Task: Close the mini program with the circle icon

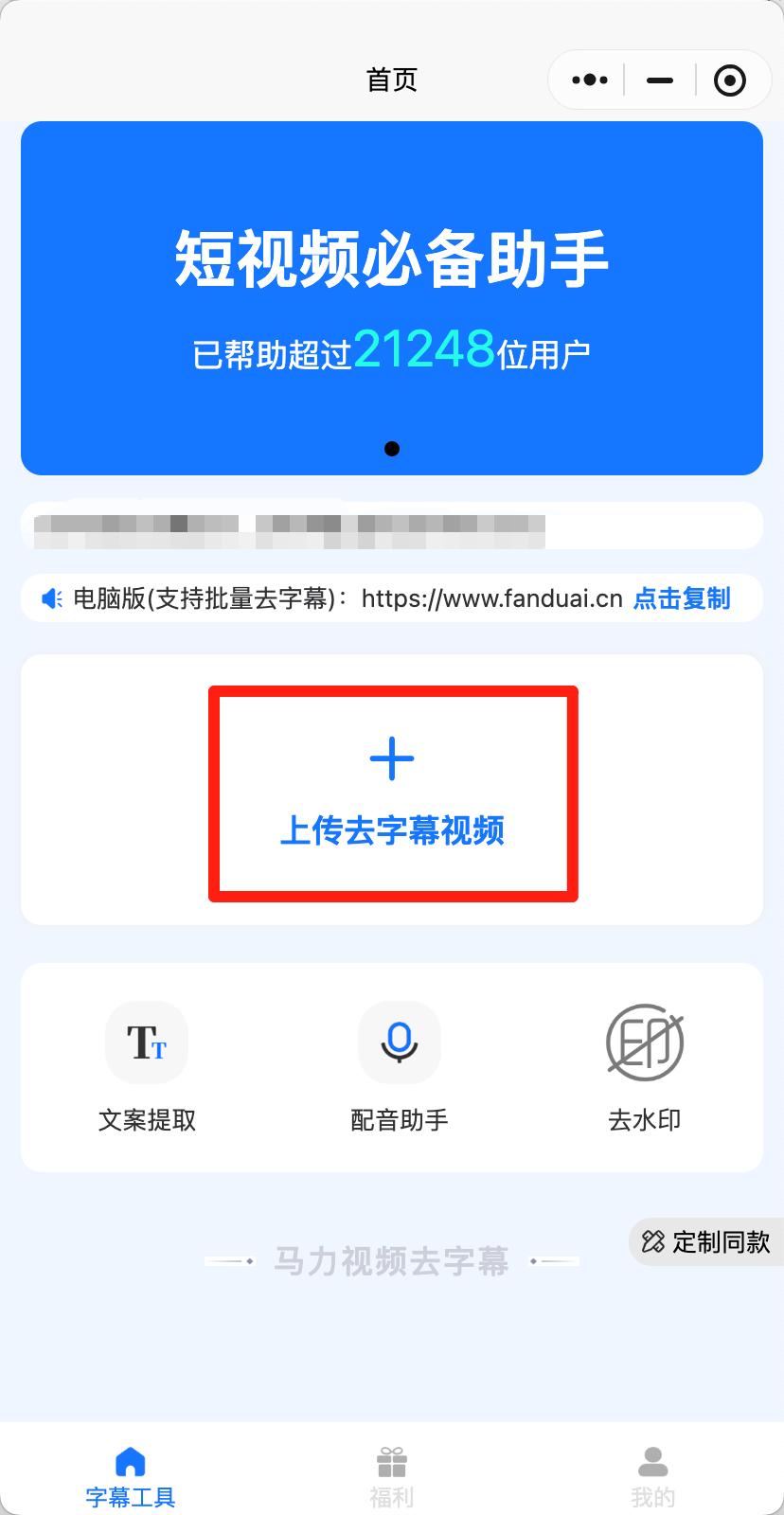Action: point(729,80)
